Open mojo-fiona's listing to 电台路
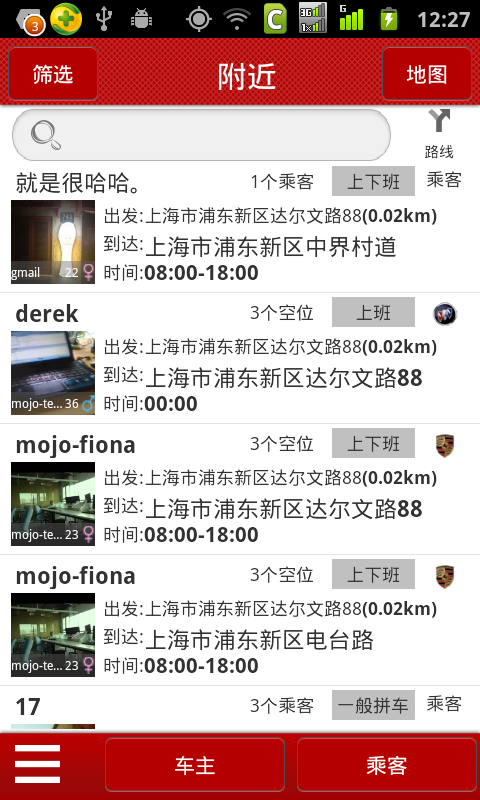Viewport: 480px width, 800px height. tap(240, 620)
